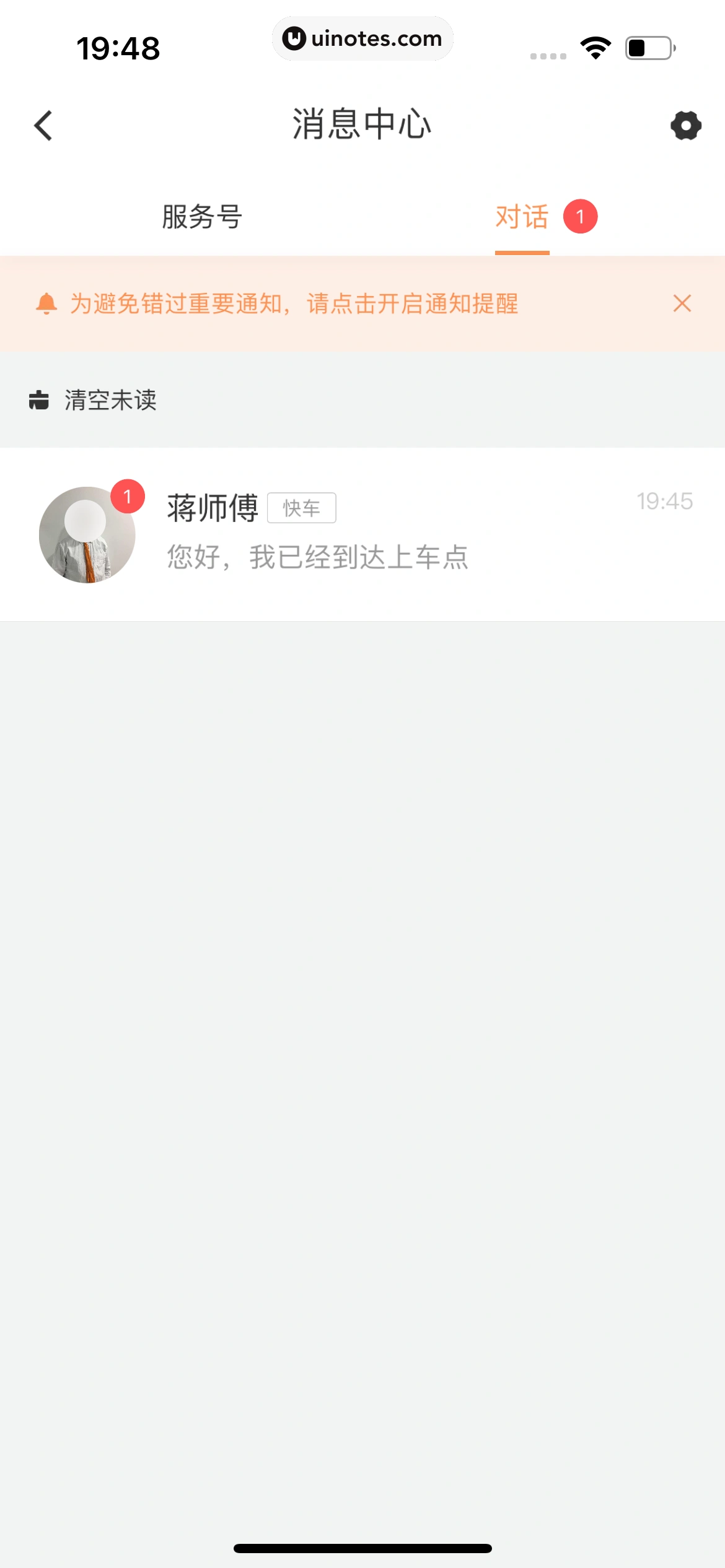The height and width of the screenshot is (1568, 725).
Task: Tap the Wi-Fi icon in the status bar
Action: coord(595,46)
